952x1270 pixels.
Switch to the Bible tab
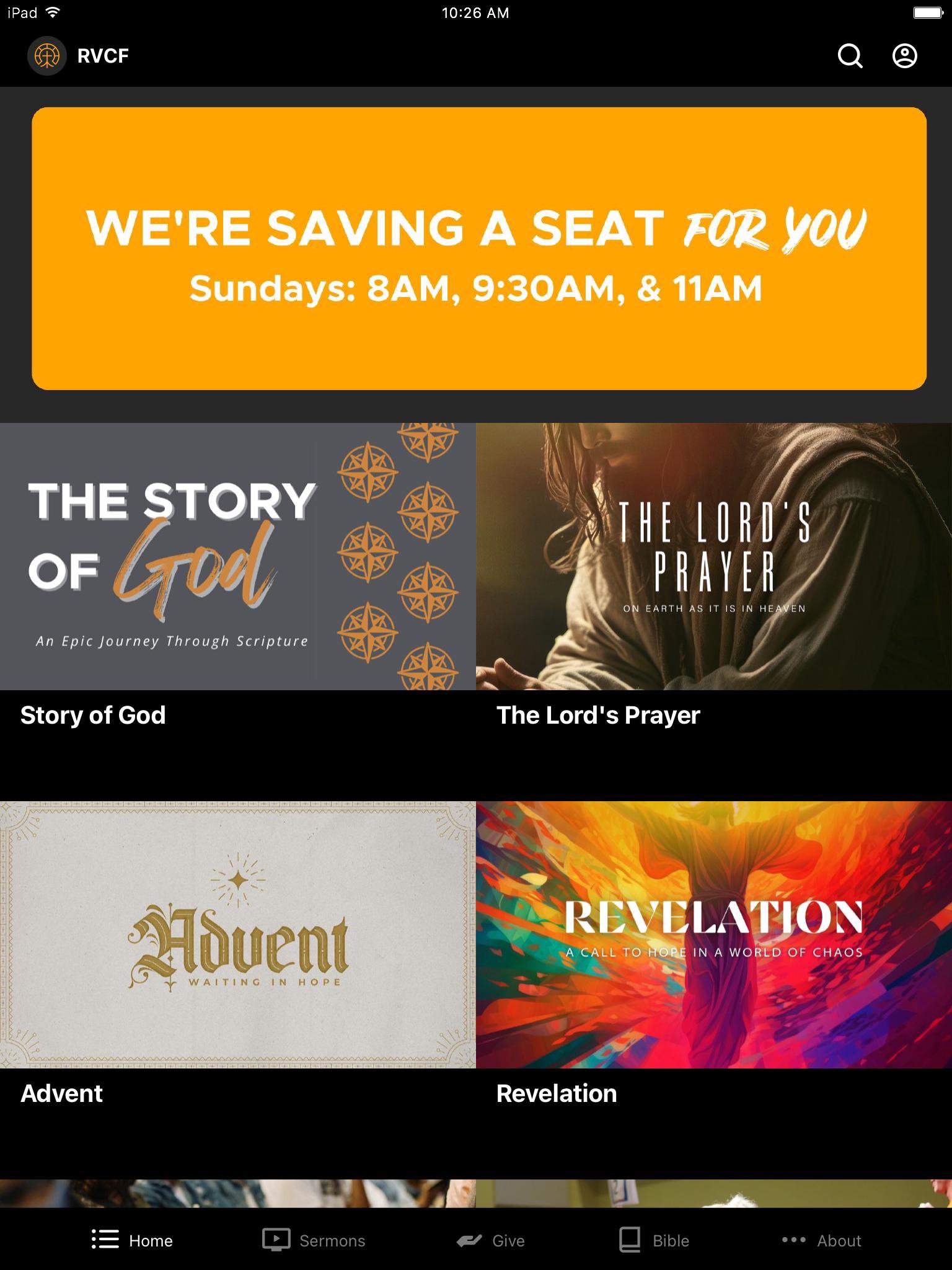tap(654, 1240)
